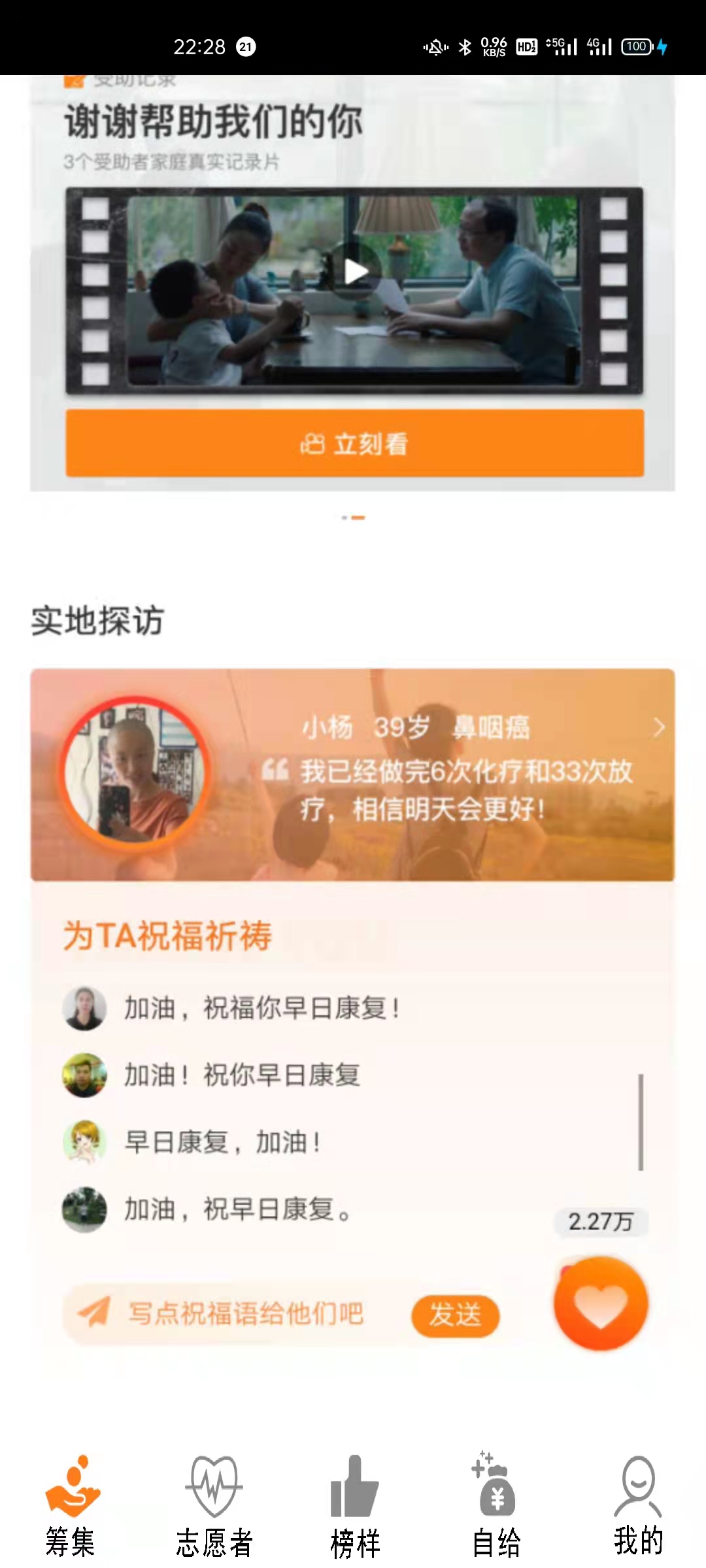706x1568 pixels.
Task: Focus the 写点祝福语给他们吧 input field
Action: pos(235,1313)
